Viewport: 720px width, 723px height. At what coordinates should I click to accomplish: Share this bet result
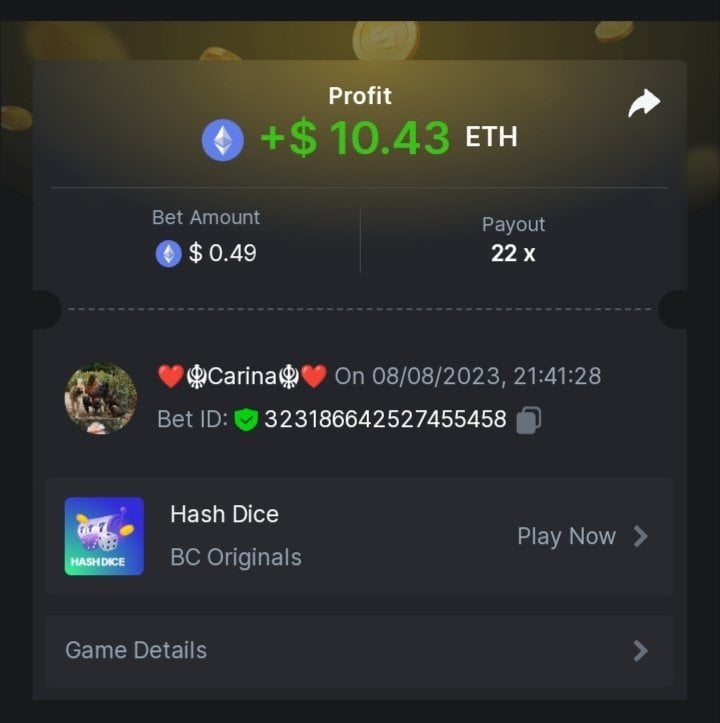(644, 103)
